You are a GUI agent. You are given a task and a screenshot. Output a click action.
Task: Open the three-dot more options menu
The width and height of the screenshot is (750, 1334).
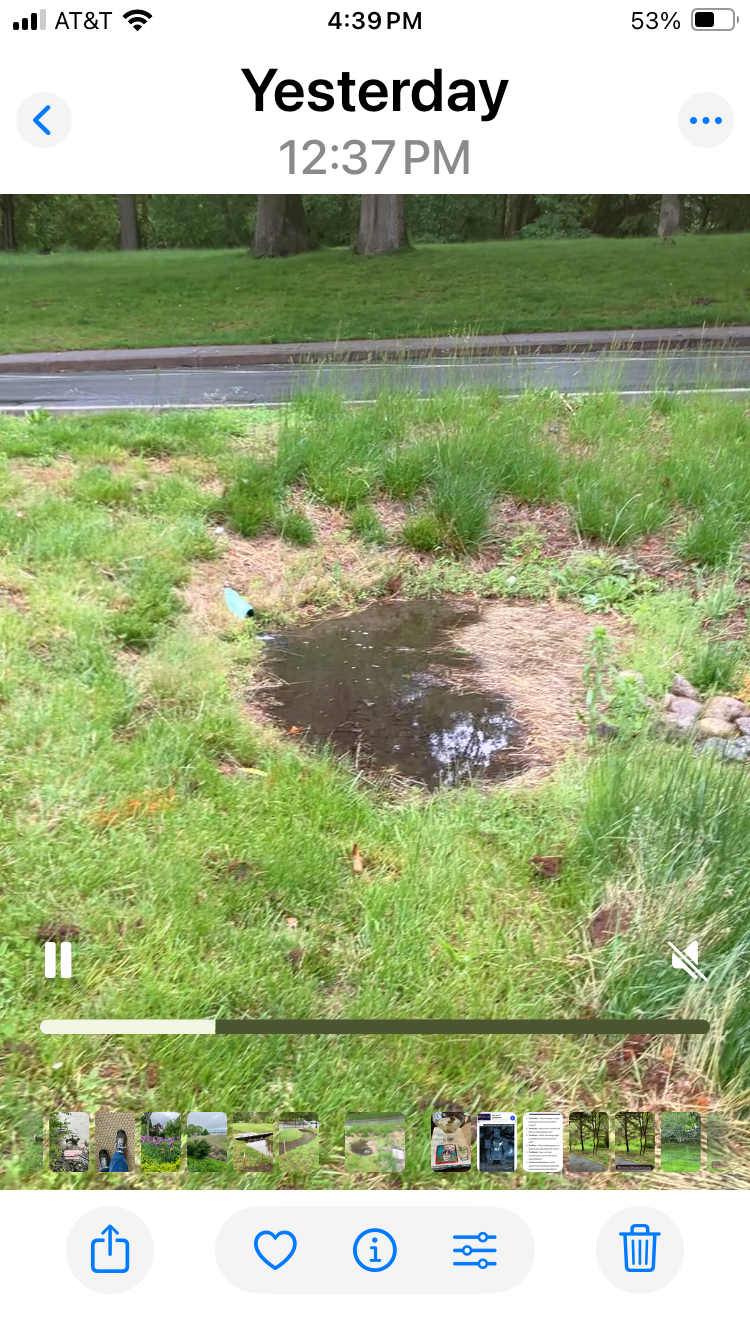(706, 121)
